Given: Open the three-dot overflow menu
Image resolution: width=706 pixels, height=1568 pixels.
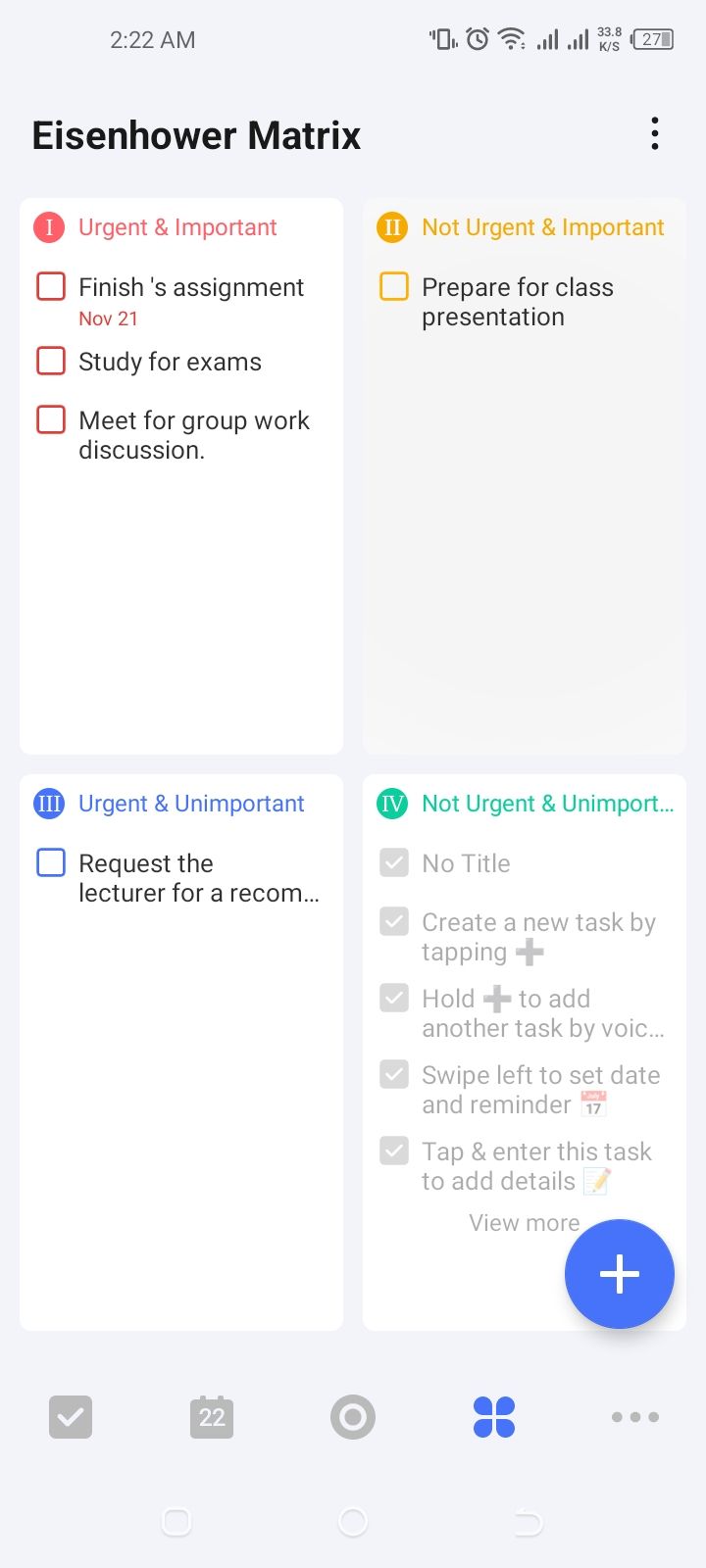Looking at the screenshot, I should pos(654,134).
